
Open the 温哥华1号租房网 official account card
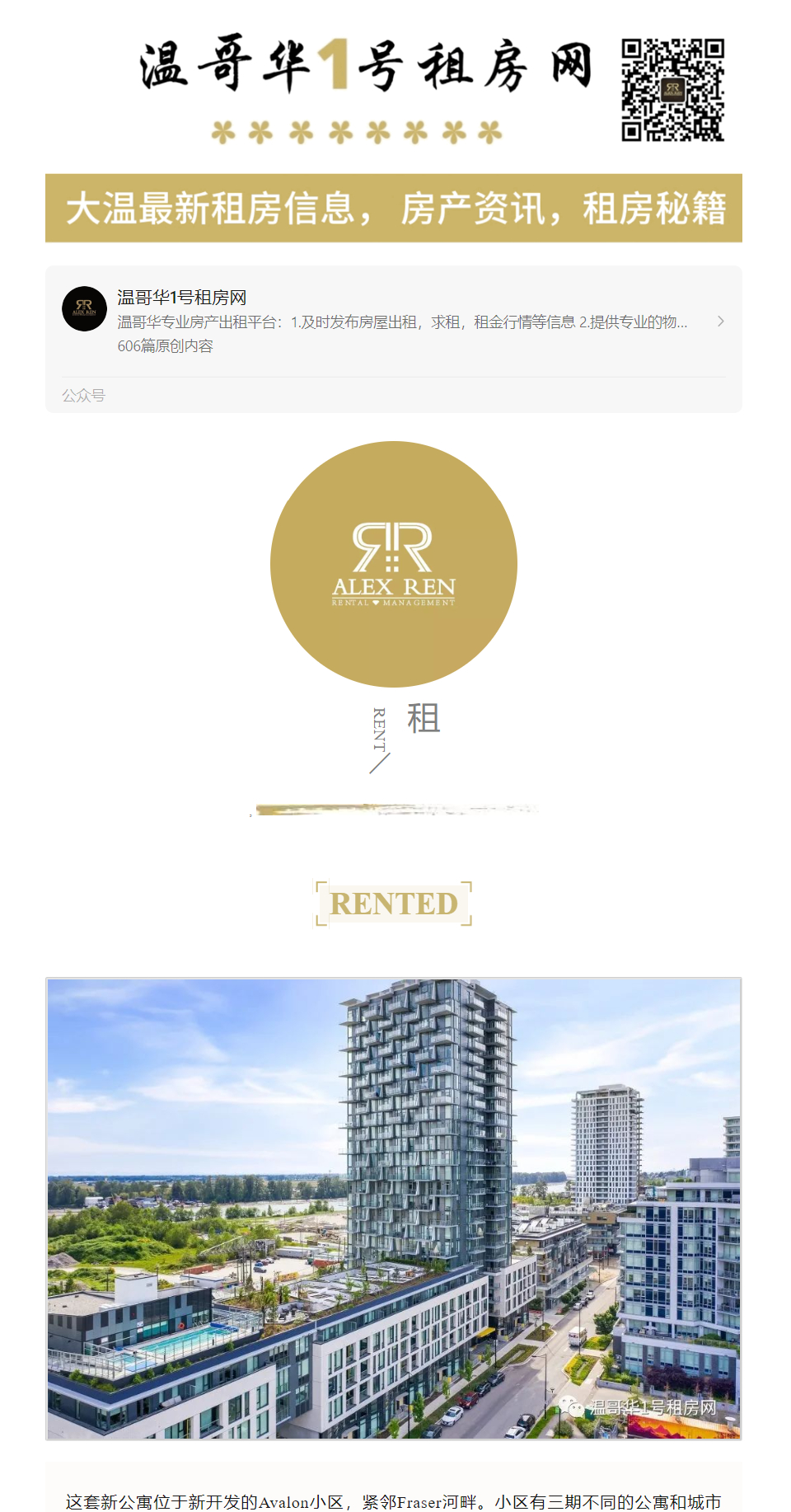click(x=393, y=322)
